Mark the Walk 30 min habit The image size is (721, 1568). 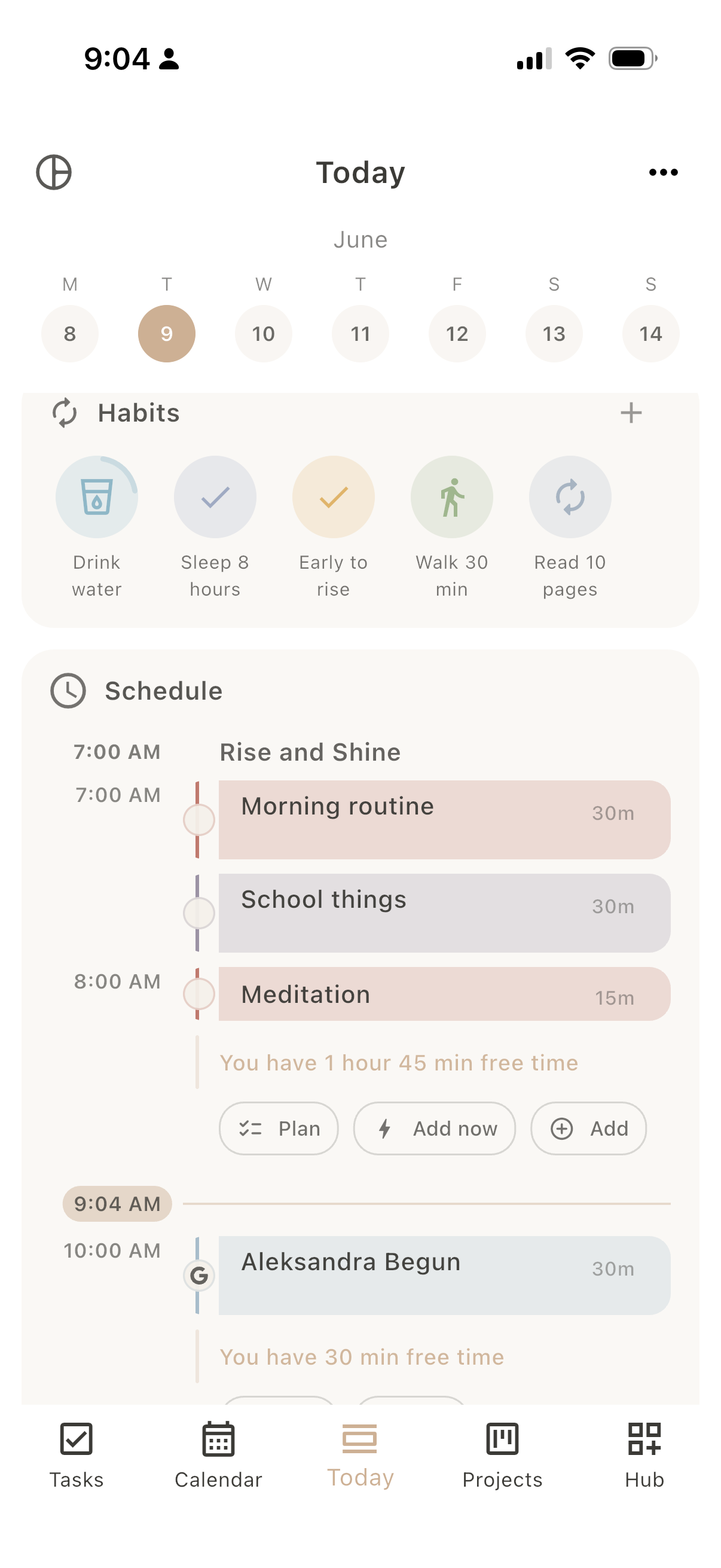451,497
